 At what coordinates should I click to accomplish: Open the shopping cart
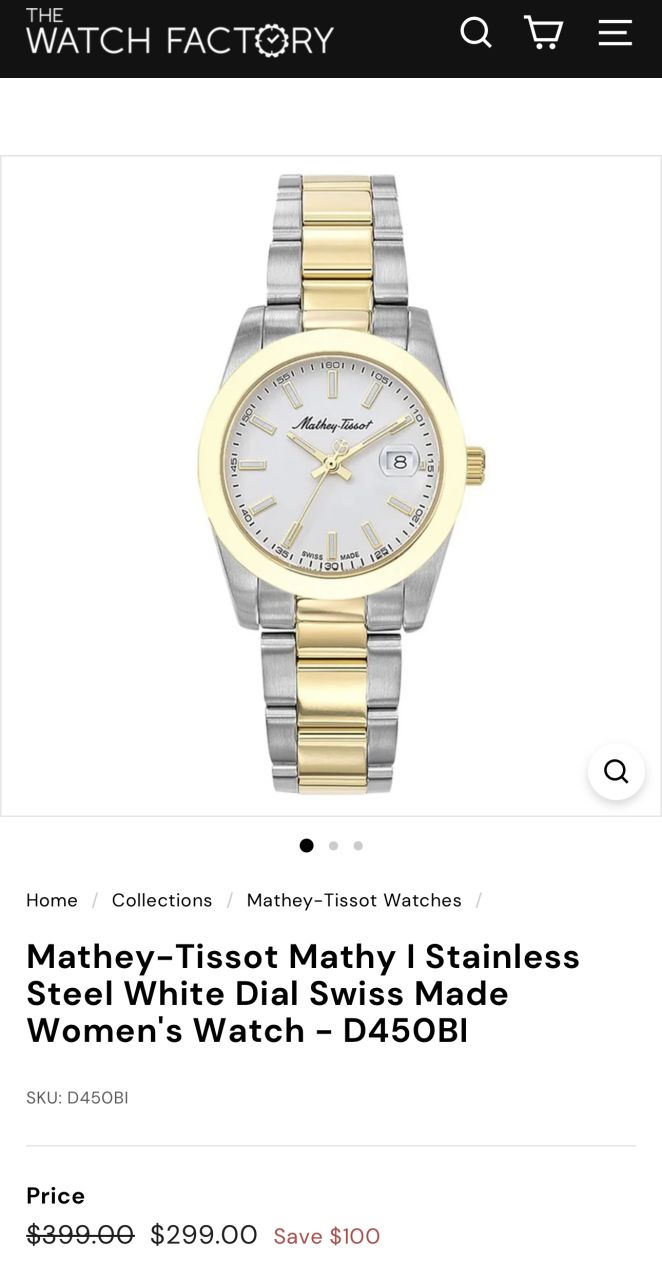(x=543, y=33)
